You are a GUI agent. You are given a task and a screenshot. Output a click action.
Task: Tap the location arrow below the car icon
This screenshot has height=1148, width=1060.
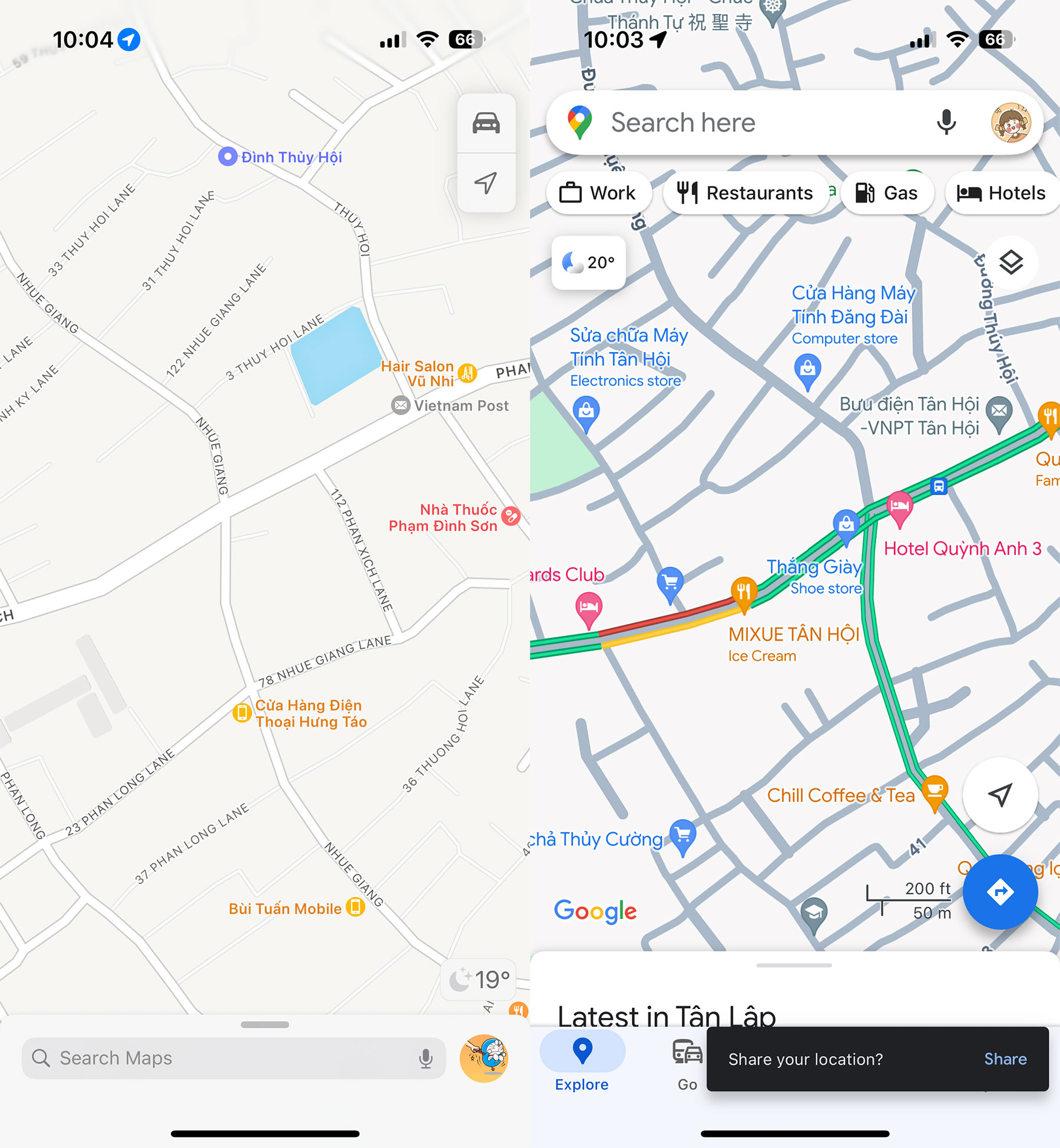[486, 183]
